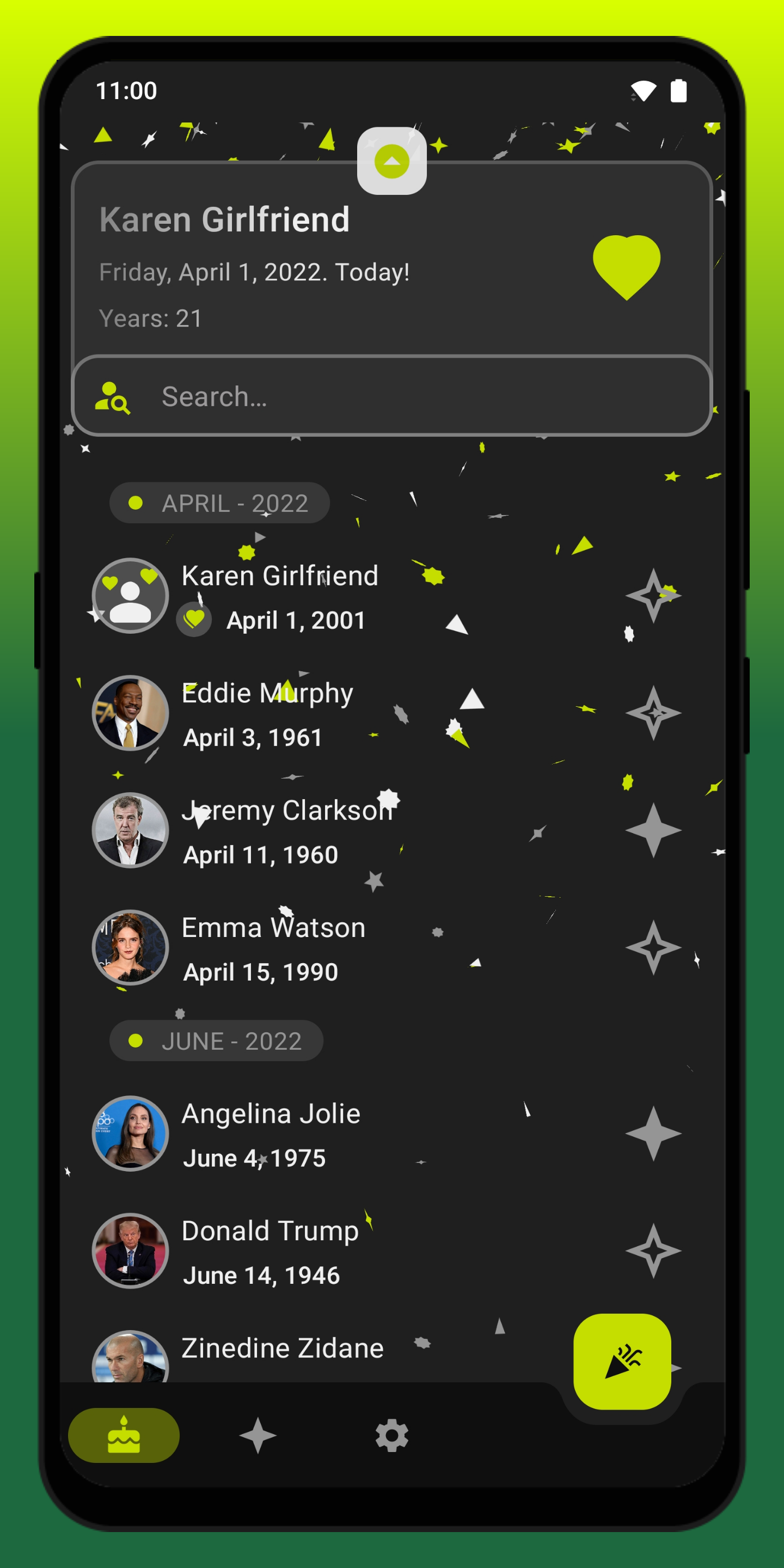
Task: Toggle favorite star for Emma Watson
Action: pyautogui.click(x=653, y=947)
